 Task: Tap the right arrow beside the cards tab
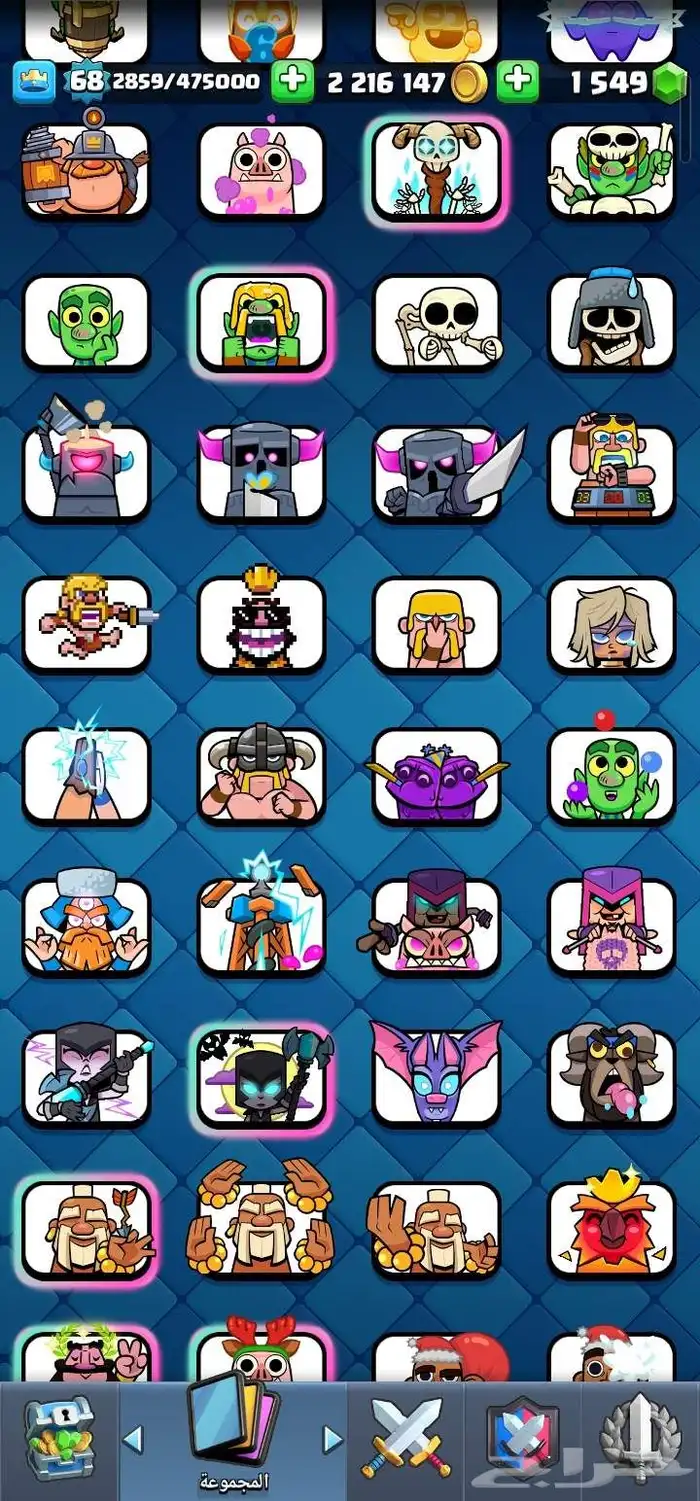333,1440
